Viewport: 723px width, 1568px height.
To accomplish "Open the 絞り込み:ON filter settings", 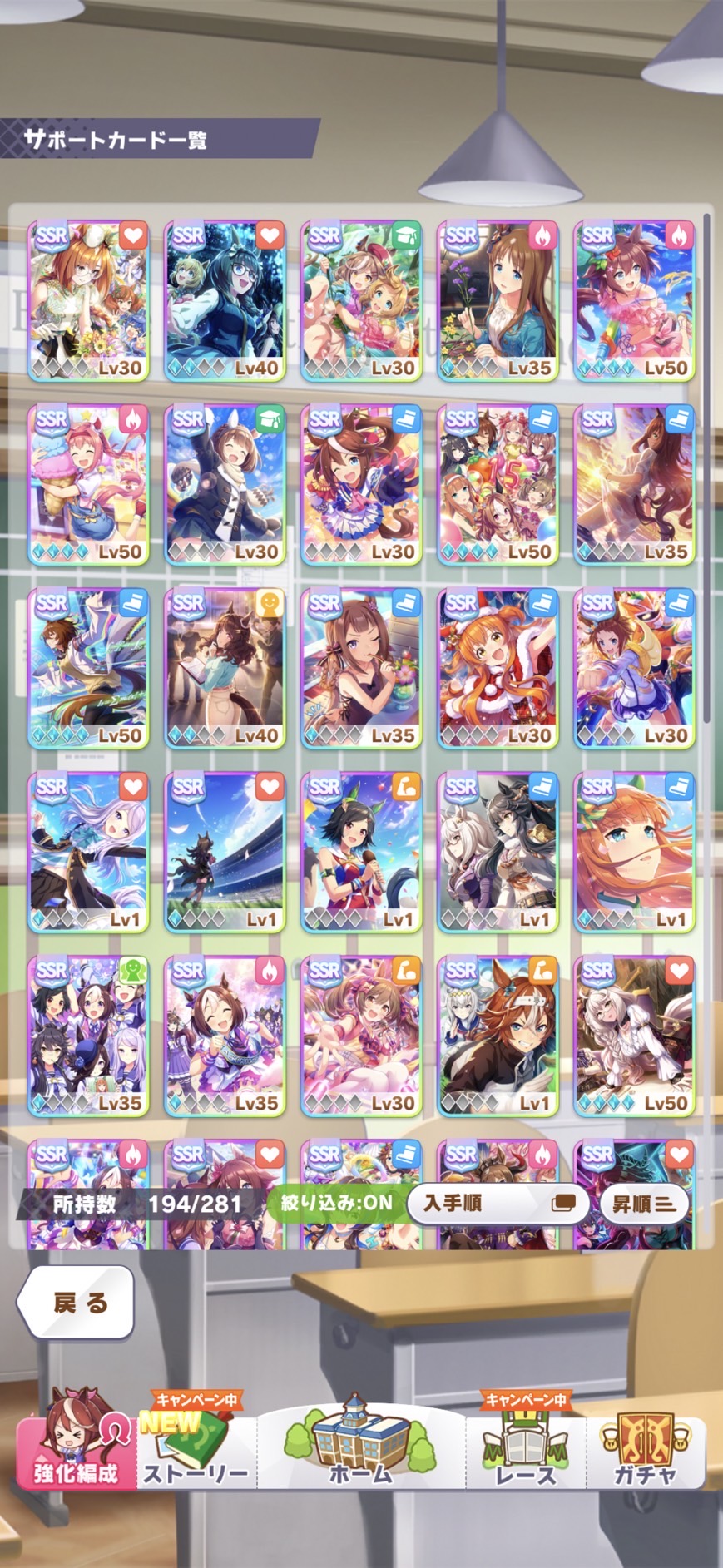I will tap(336, 1203).
